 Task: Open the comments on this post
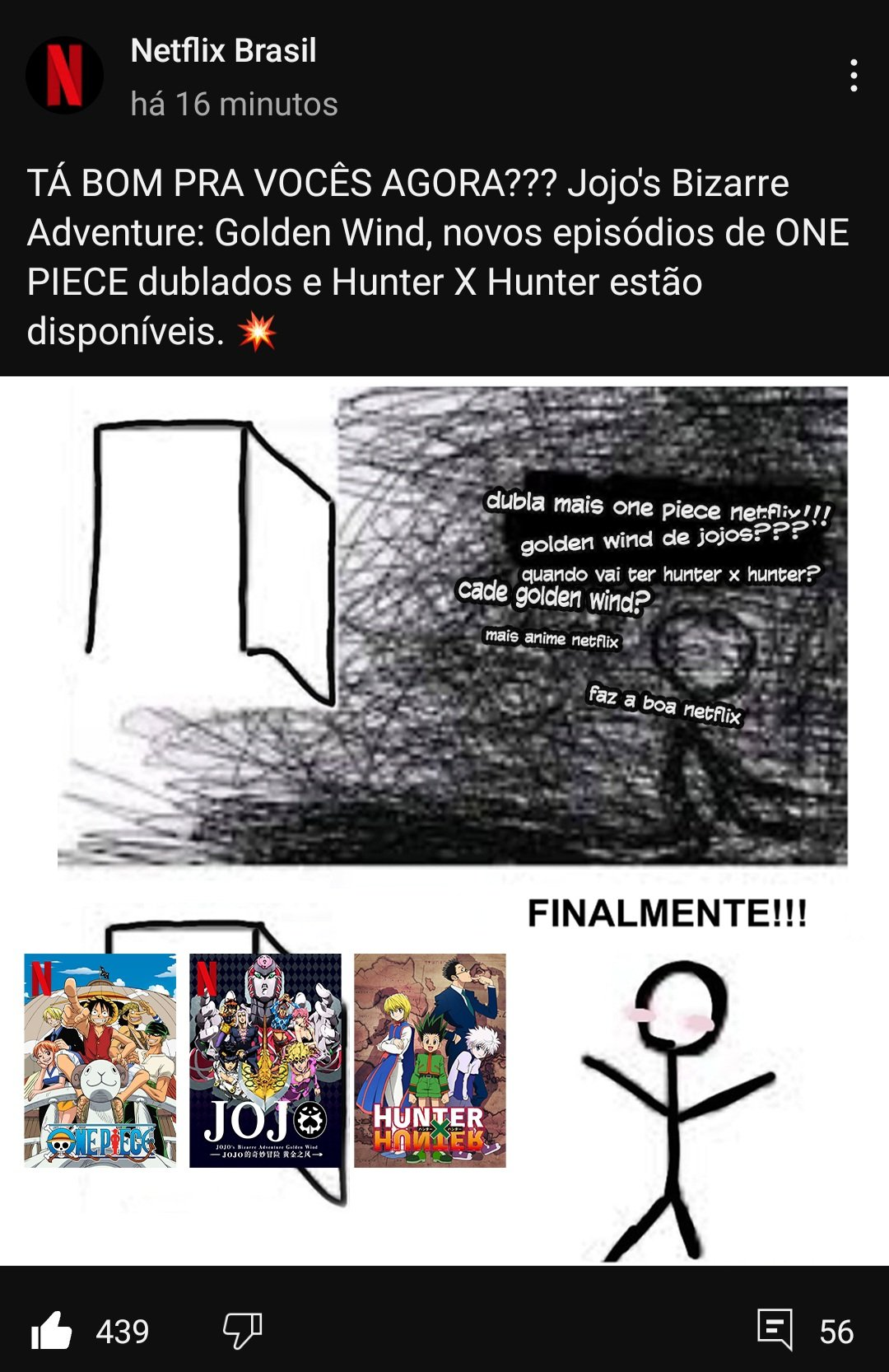(775, 1329)
